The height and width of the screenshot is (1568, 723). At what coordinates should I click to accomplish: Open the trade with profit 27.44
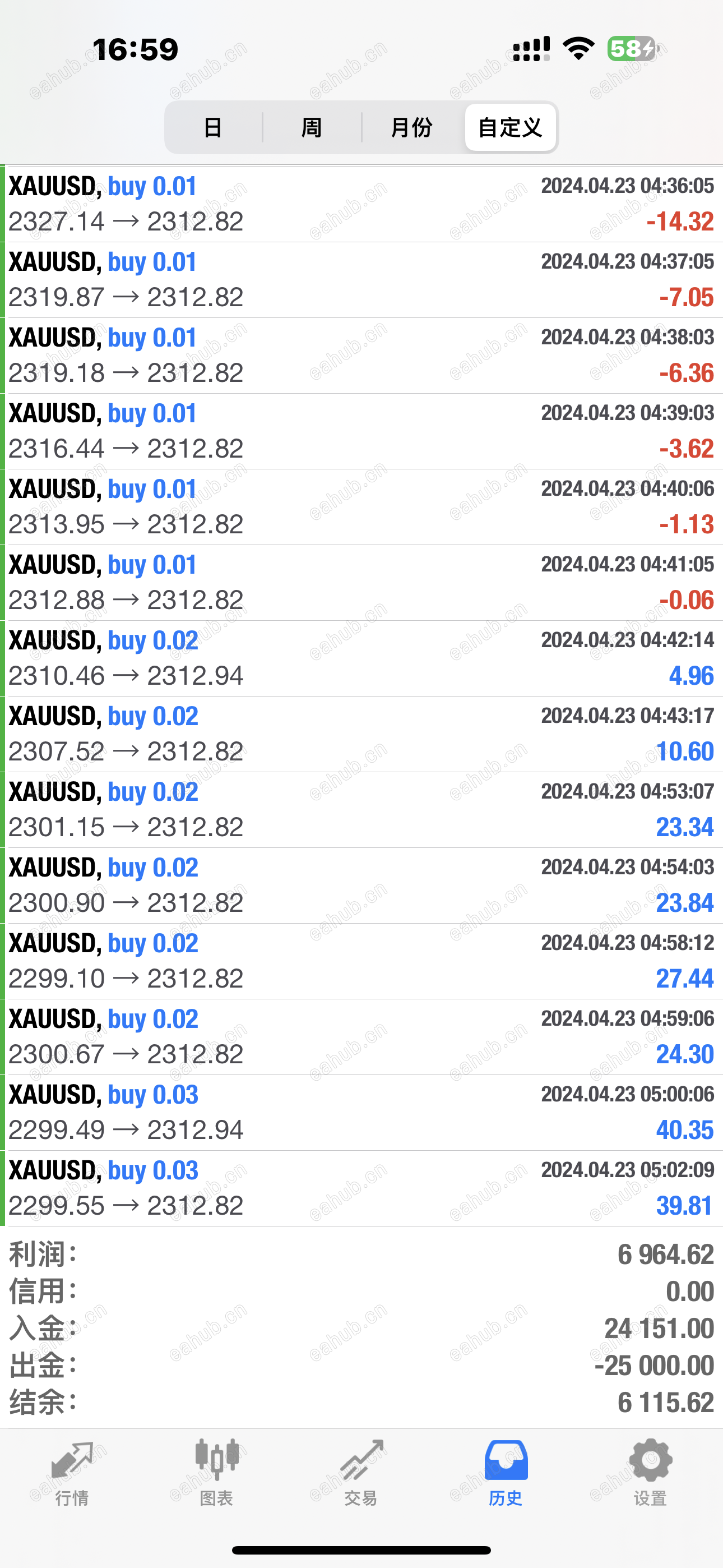(x=361, y=961)
